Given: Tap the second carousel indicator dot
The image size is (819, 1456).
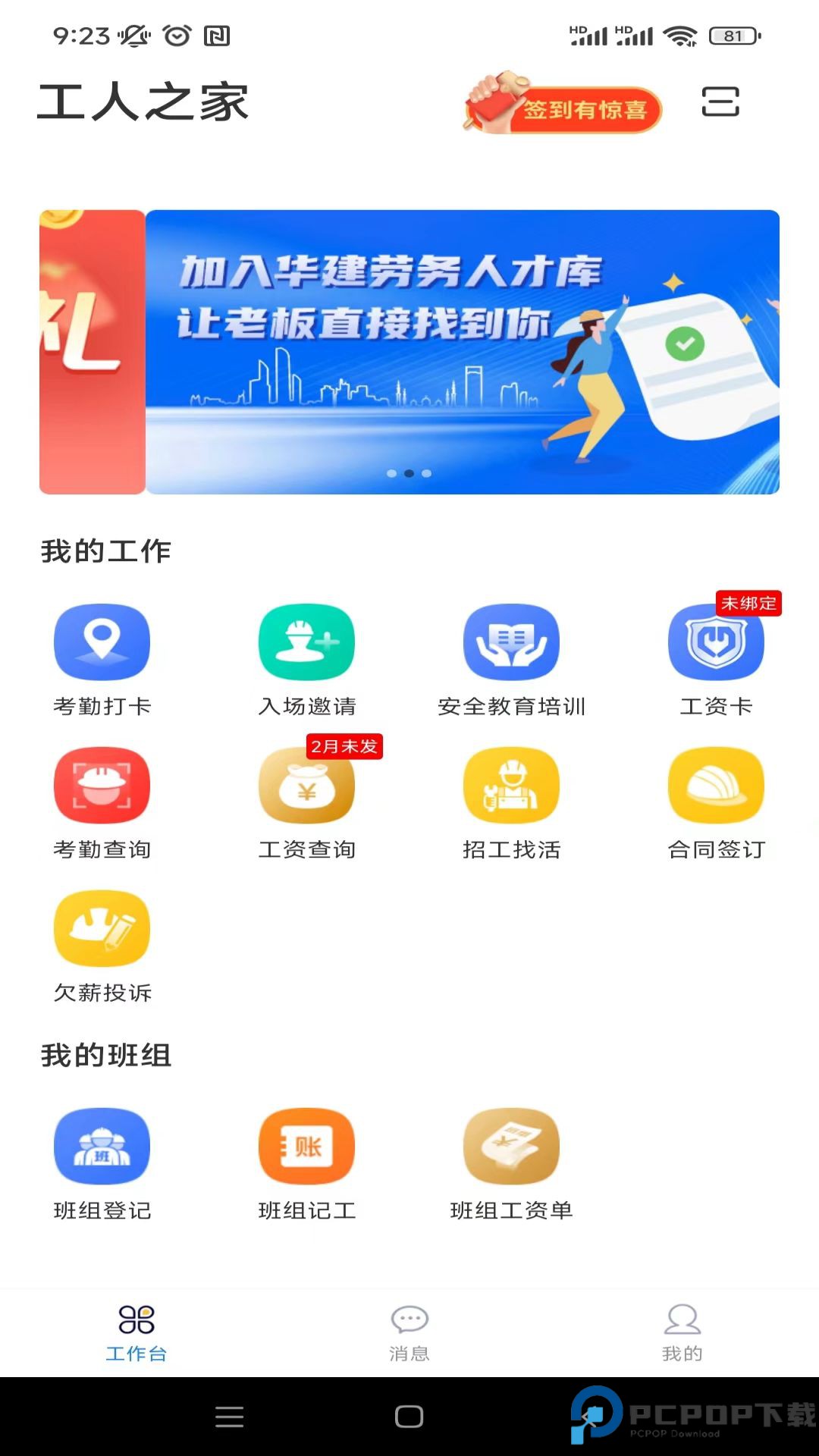Looking at the screenshot, I should [x=409, y=473].
